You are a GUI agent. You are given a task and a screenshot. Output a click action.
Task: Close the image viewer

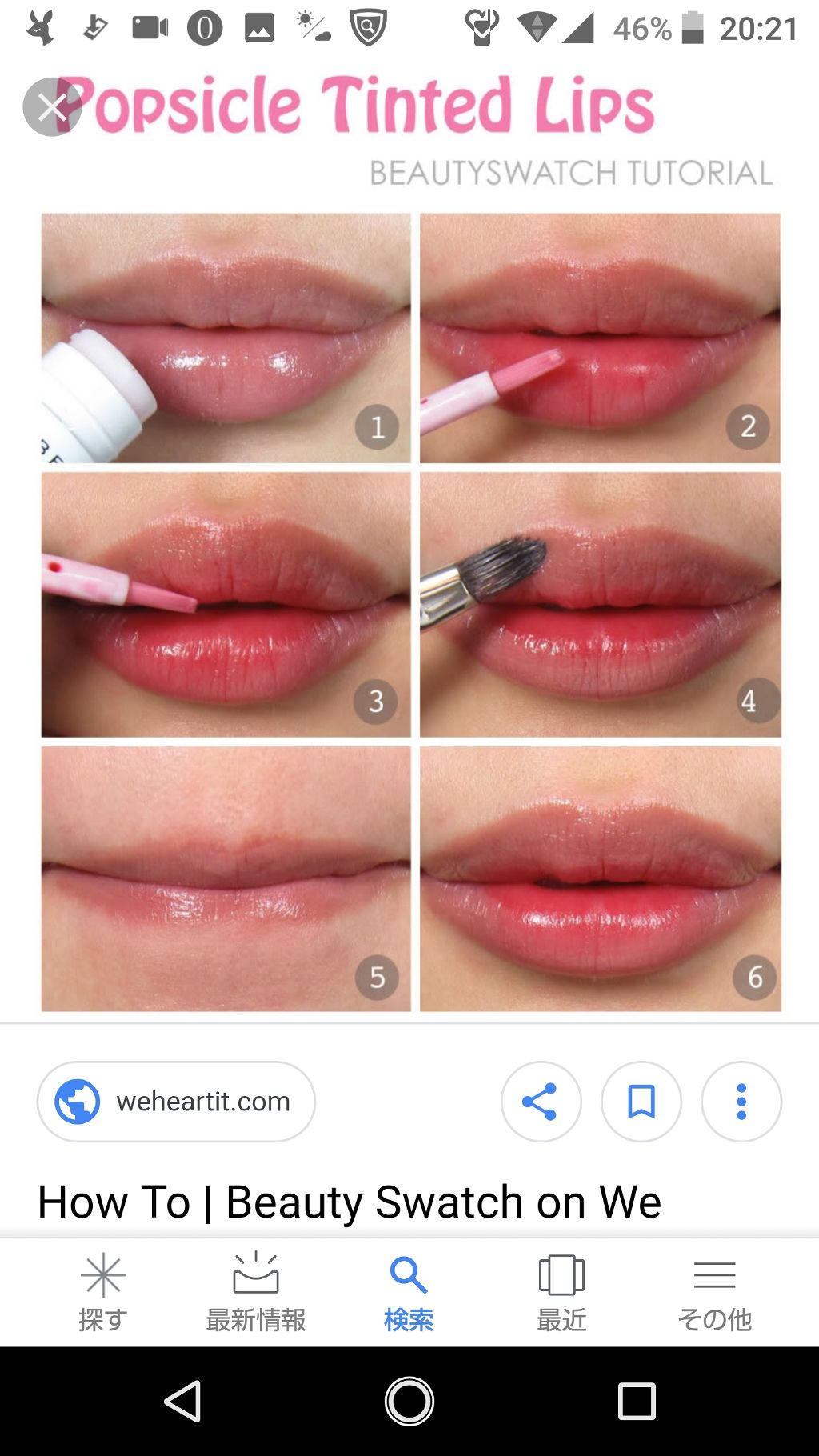(x=52, y=107)
